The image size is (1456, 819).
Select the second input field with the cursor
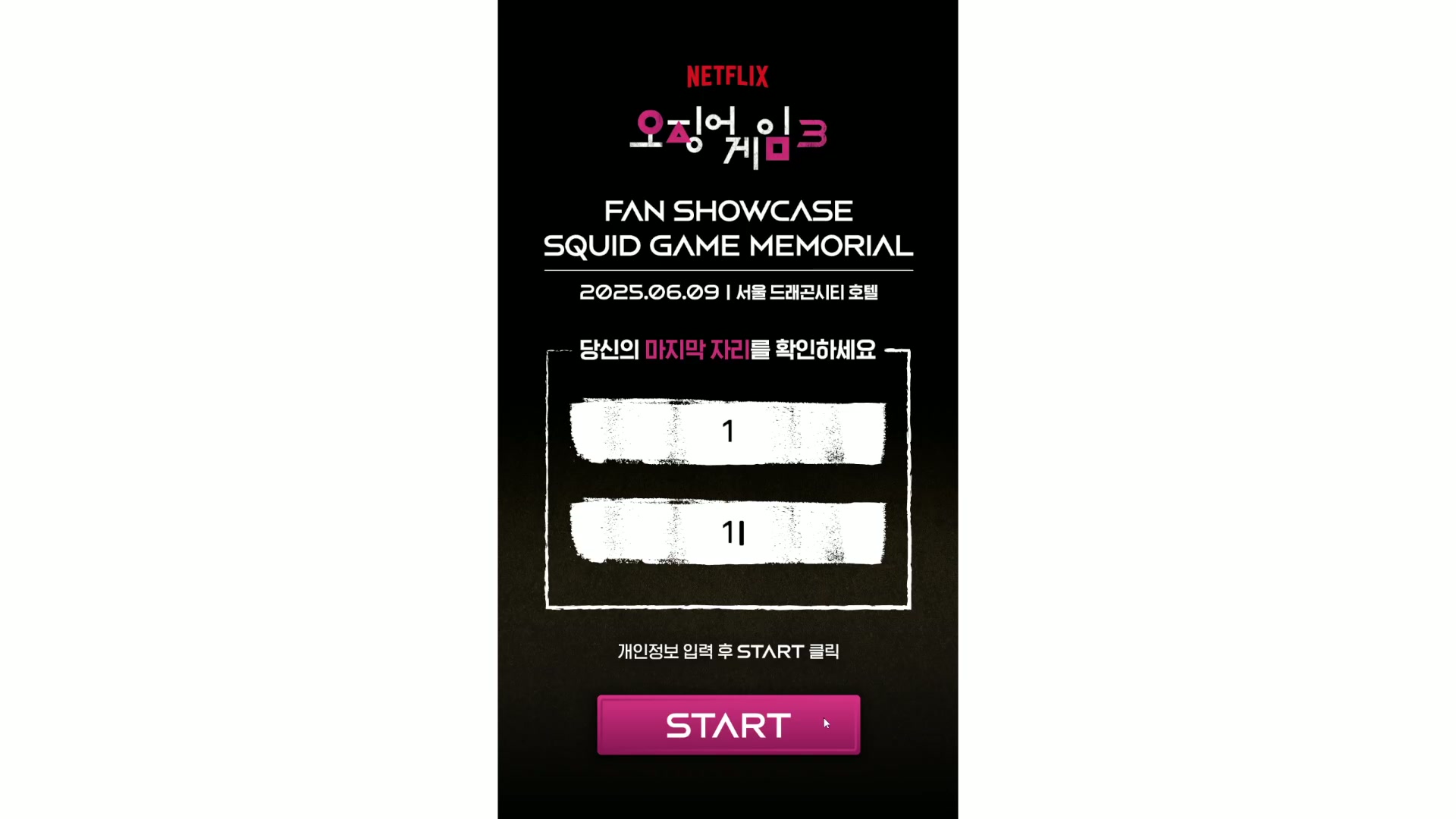728,532
